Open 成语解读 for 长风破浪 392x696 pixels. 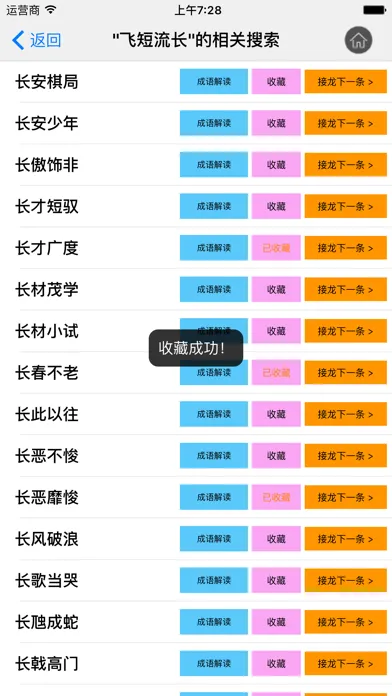(214, 539)
